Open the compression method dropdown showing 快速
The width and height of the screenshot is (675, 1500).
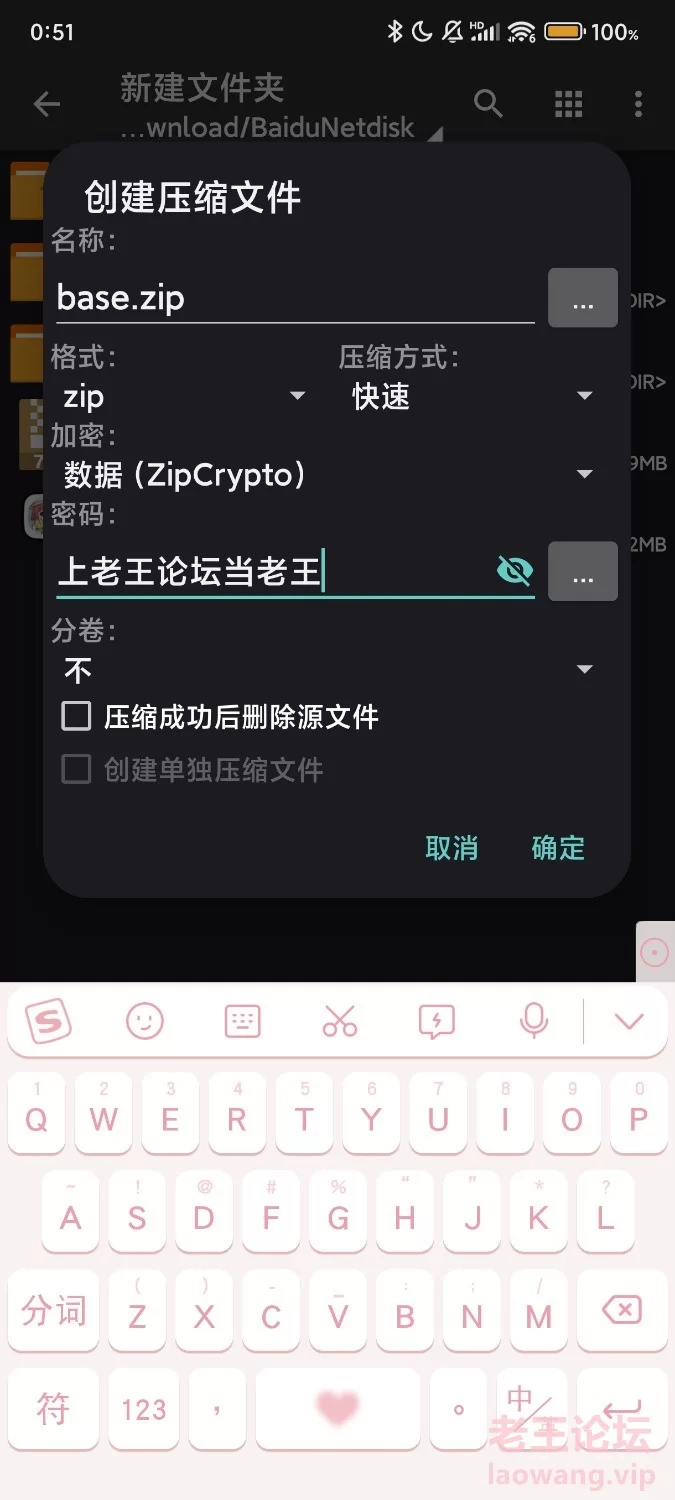472,397
